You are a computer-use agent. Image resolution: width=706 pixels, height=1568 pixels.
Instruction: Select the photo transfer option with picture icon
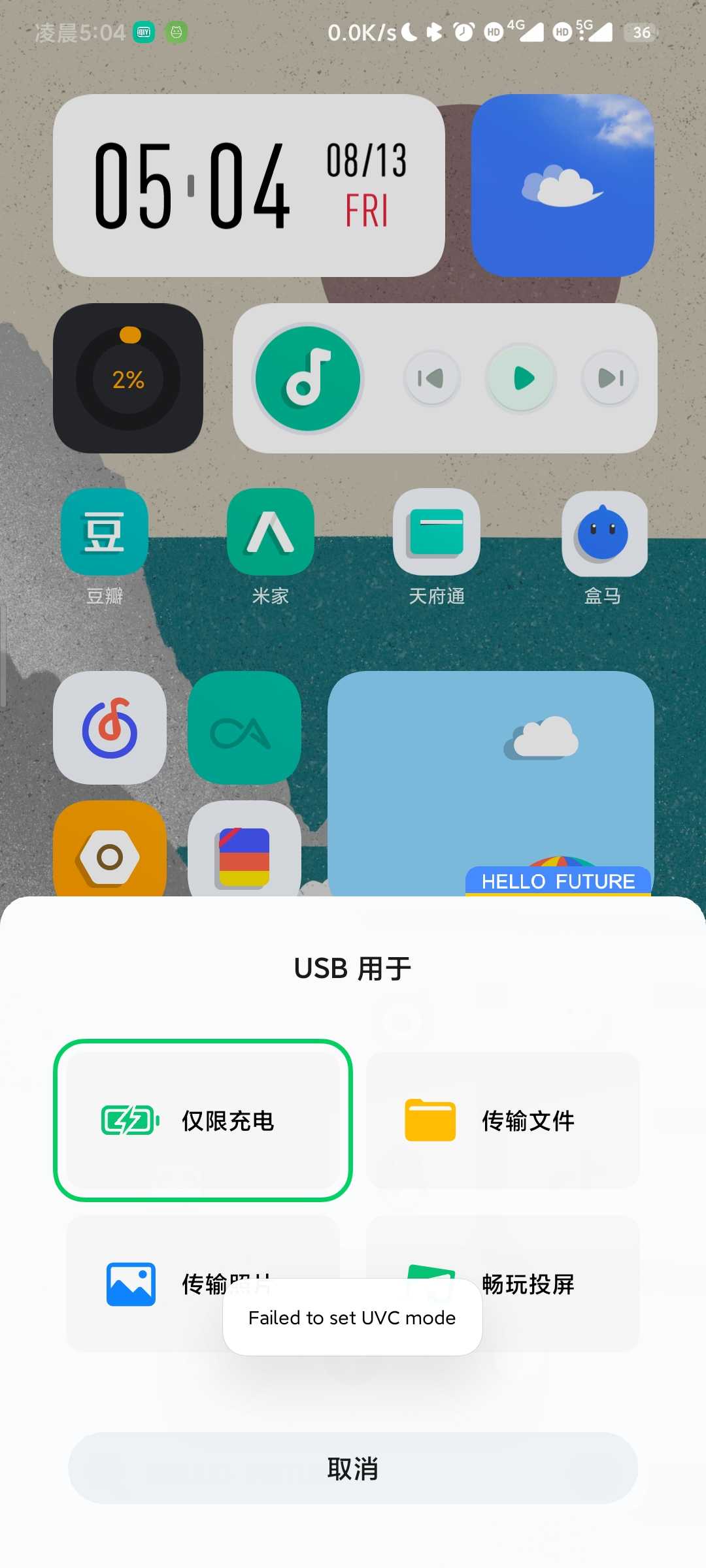203,1284
